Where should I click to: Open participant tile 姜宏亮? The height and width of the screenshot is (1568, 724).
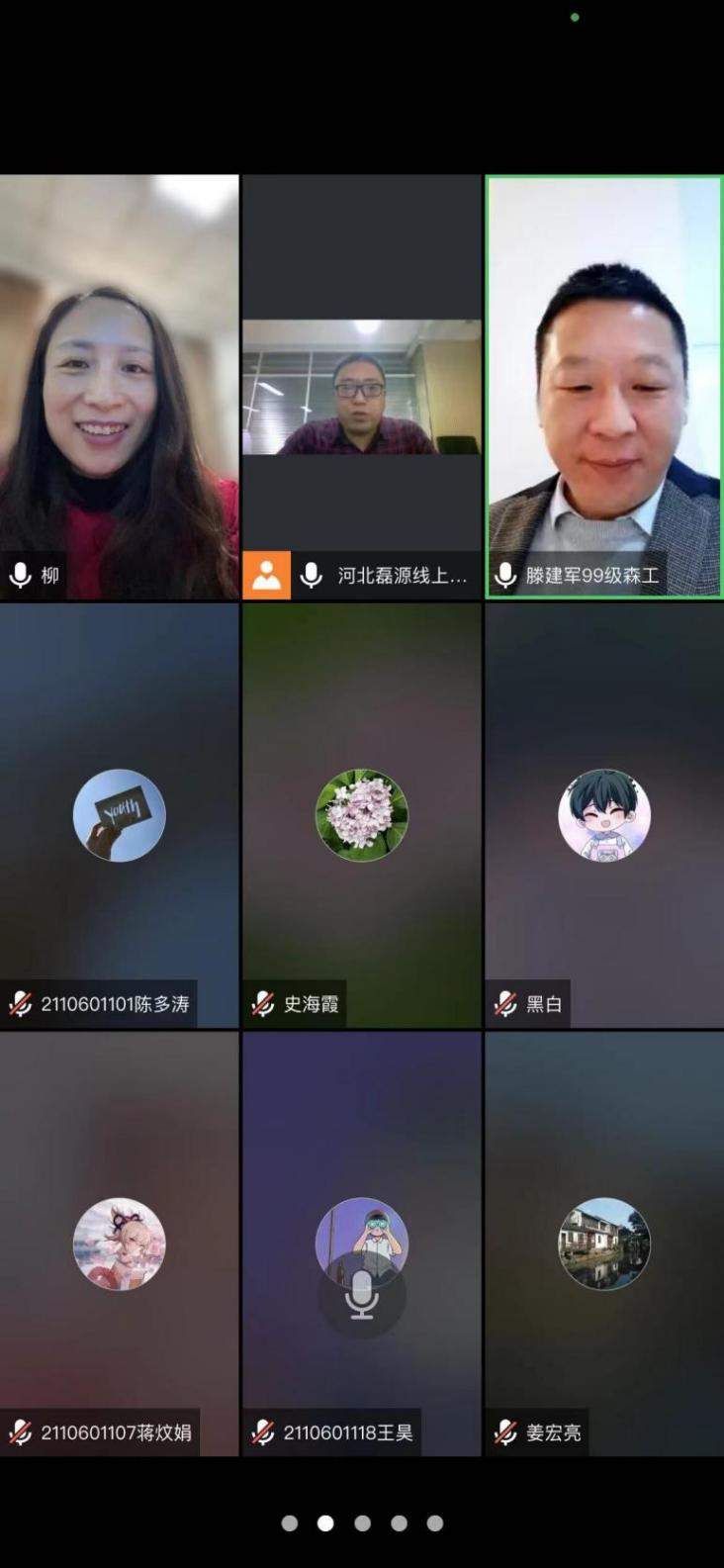pyautogui.click(x=604, y=1244)
